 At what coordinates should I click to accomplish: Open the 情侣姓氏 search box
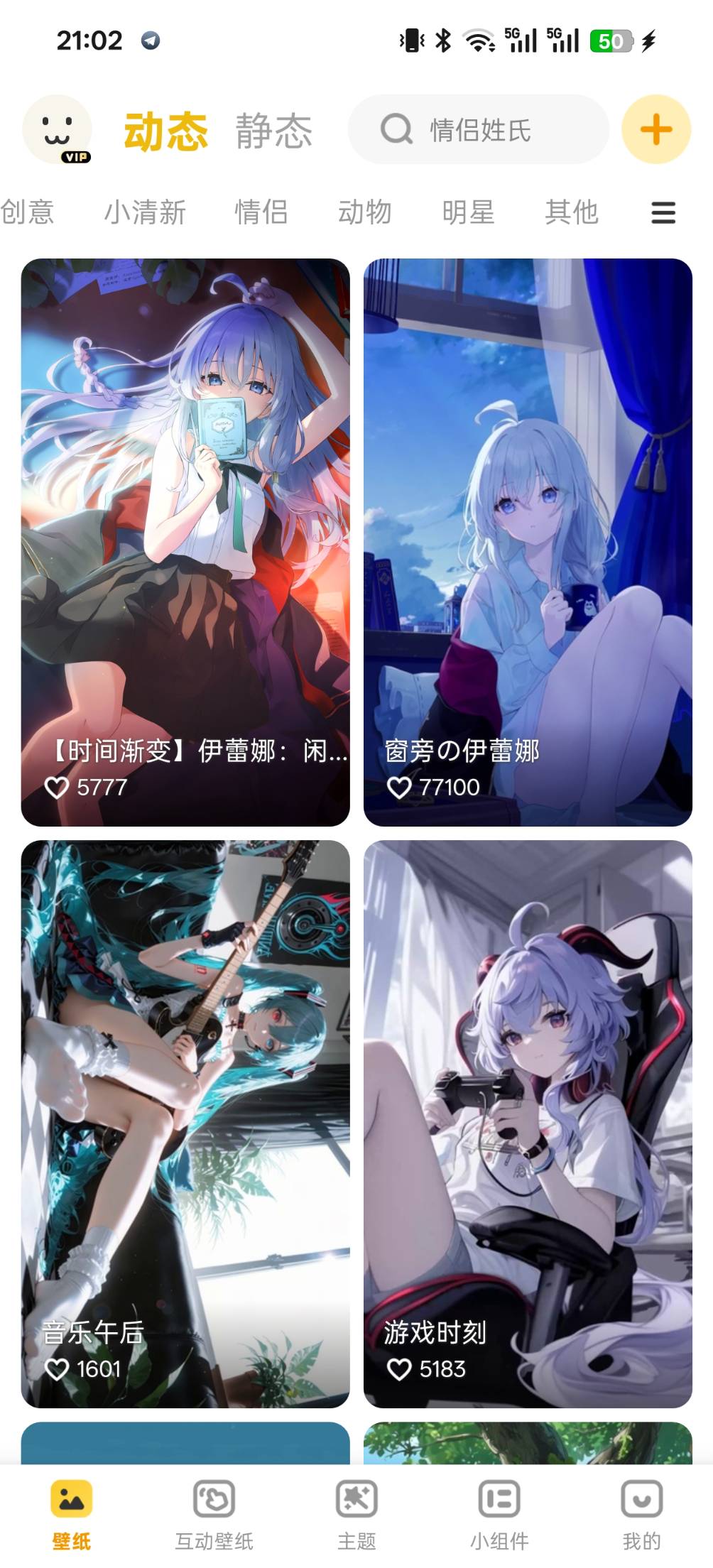tap(478, 130)
